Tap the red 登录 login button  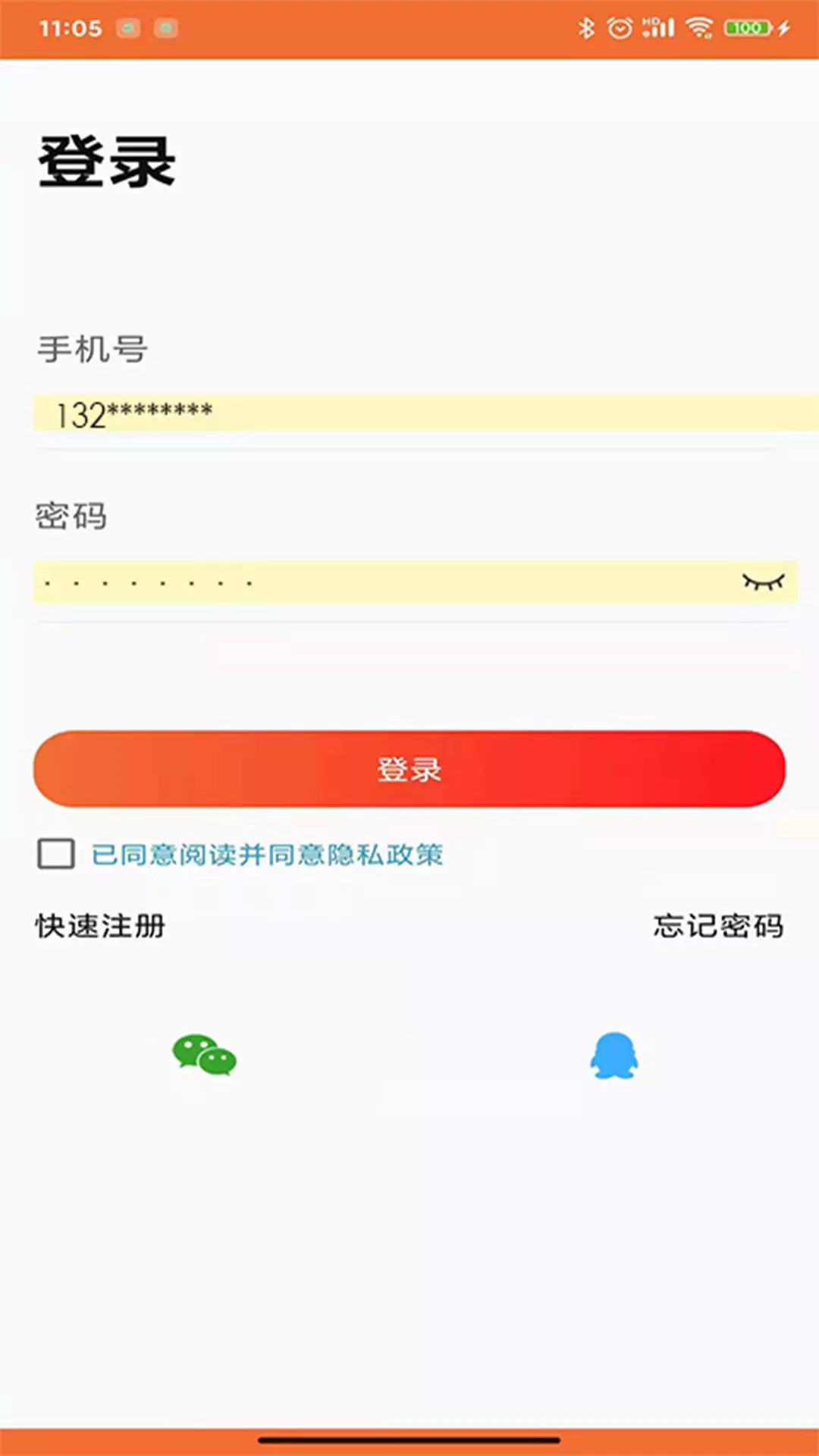point(409,769)
